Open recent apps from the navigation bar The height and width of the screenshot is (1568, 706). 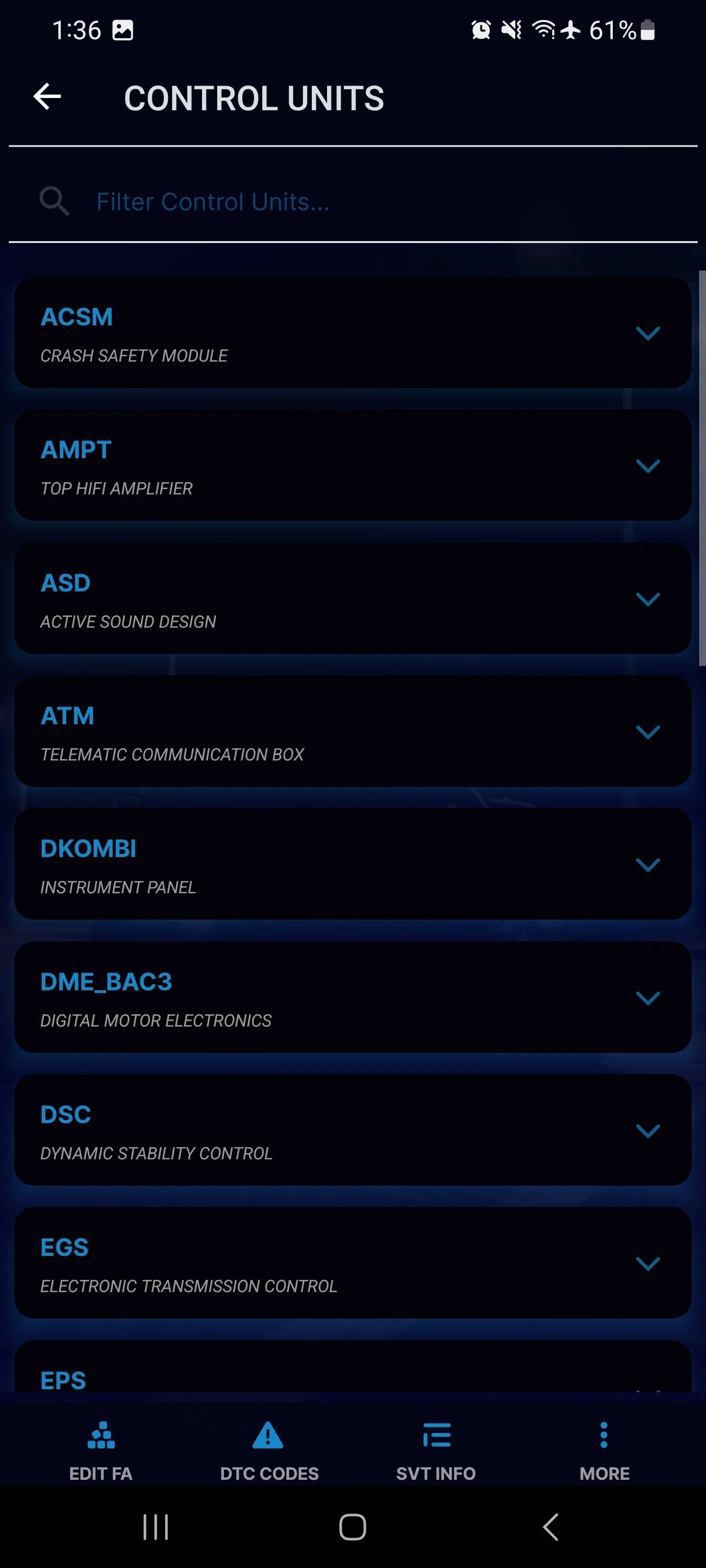155,1527
